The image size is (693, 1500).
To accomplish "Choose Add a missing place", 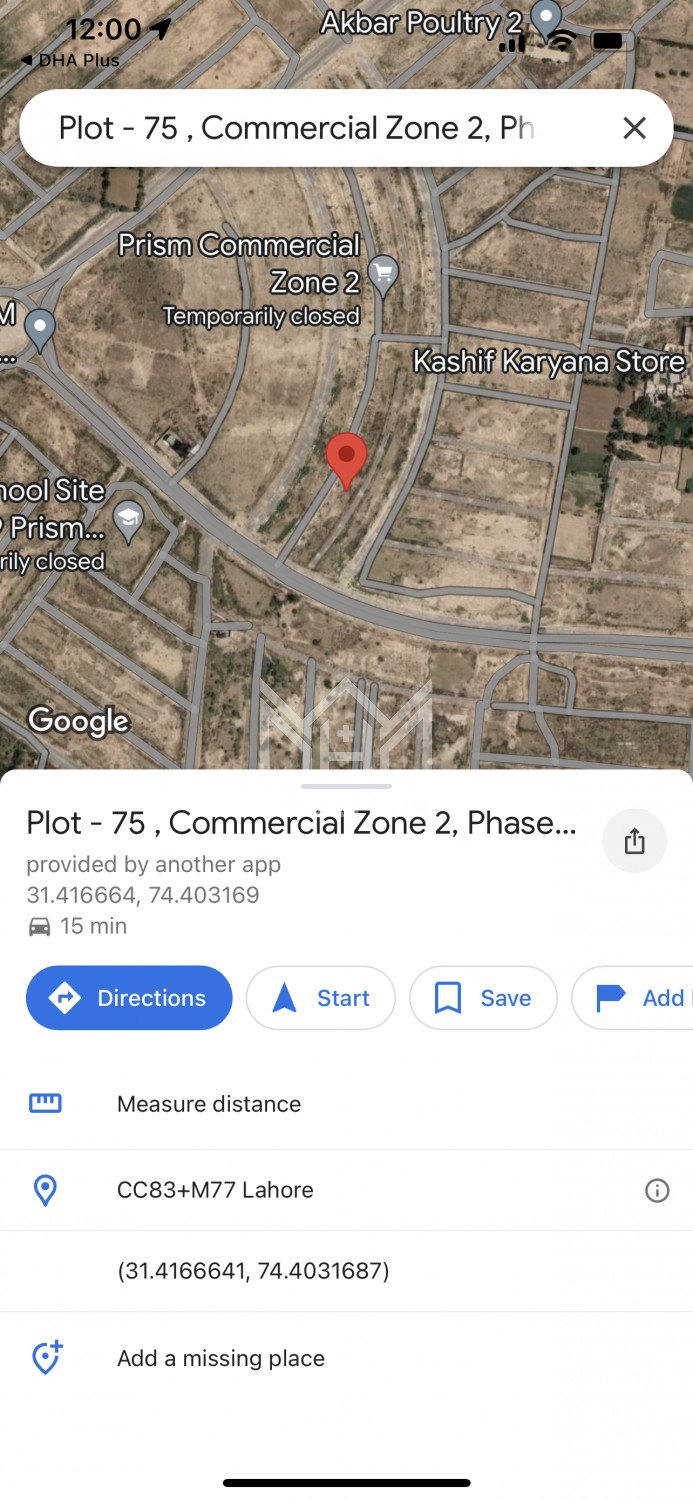I will (x=220, y=1358).
